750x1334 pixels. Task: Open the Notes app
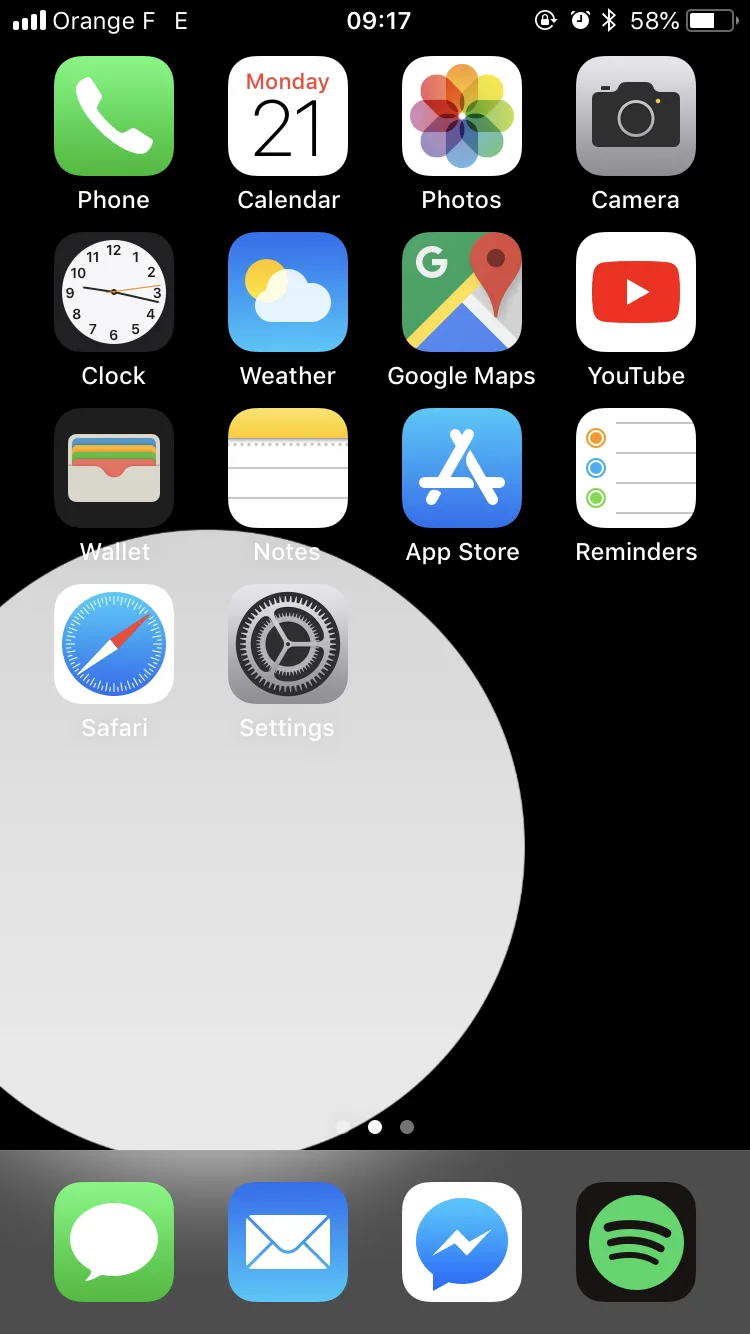pyautogui.click(x=288, y=468)
